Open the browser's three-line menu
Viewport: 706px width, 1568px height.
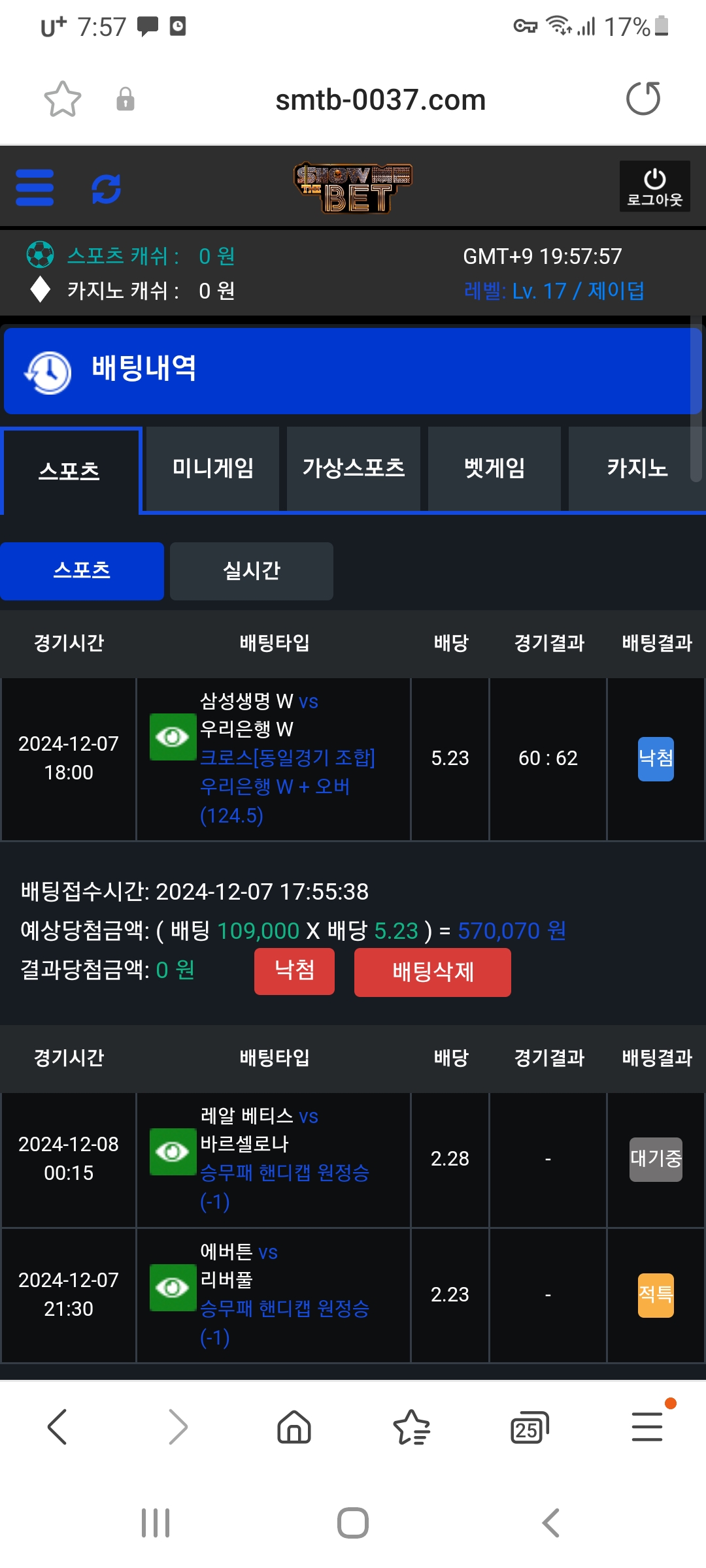point(647,1427)
